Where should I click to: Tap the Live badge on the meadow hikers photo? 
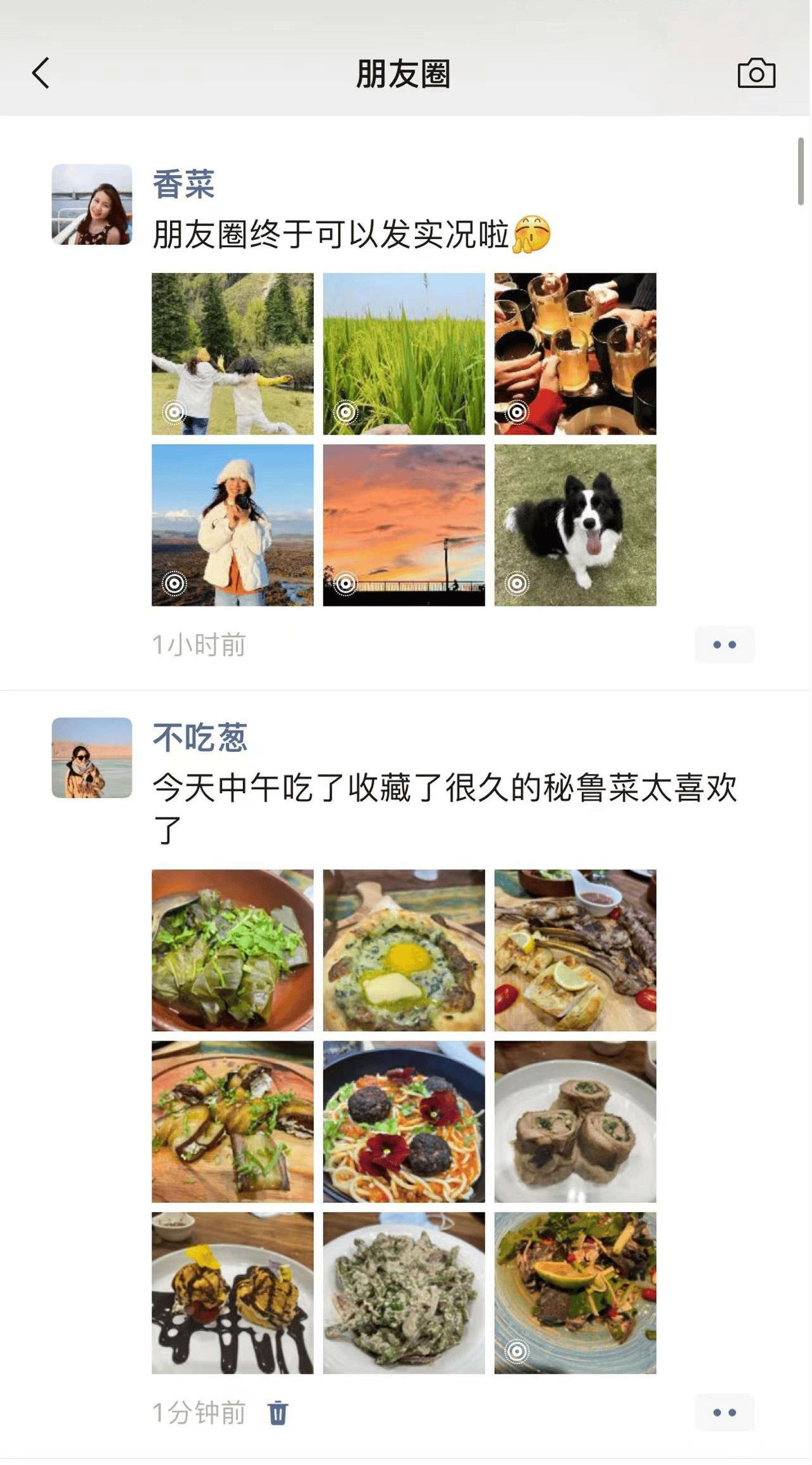[x=176, y=412]
